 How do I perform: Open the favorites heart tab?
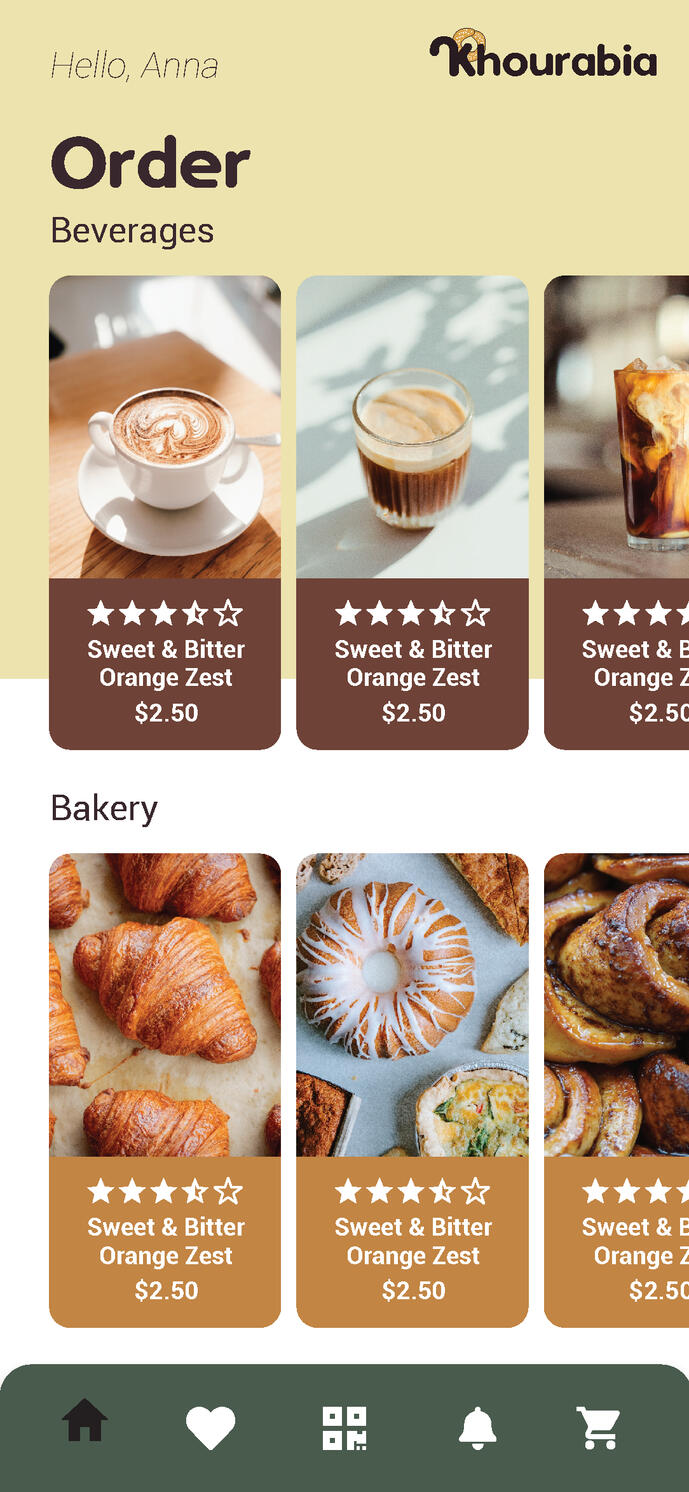pos(210,1427)
